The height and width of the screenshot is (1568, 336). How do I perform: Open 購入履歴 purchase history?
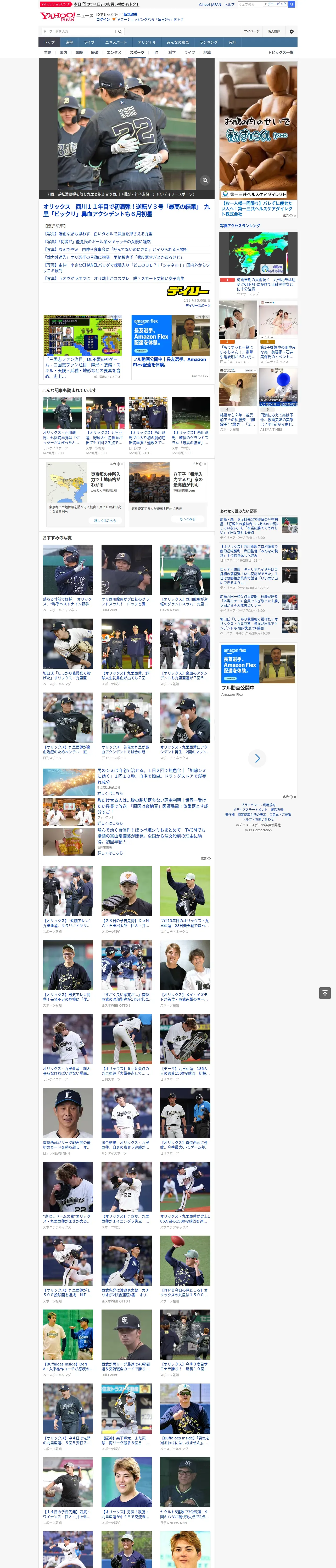274,31
